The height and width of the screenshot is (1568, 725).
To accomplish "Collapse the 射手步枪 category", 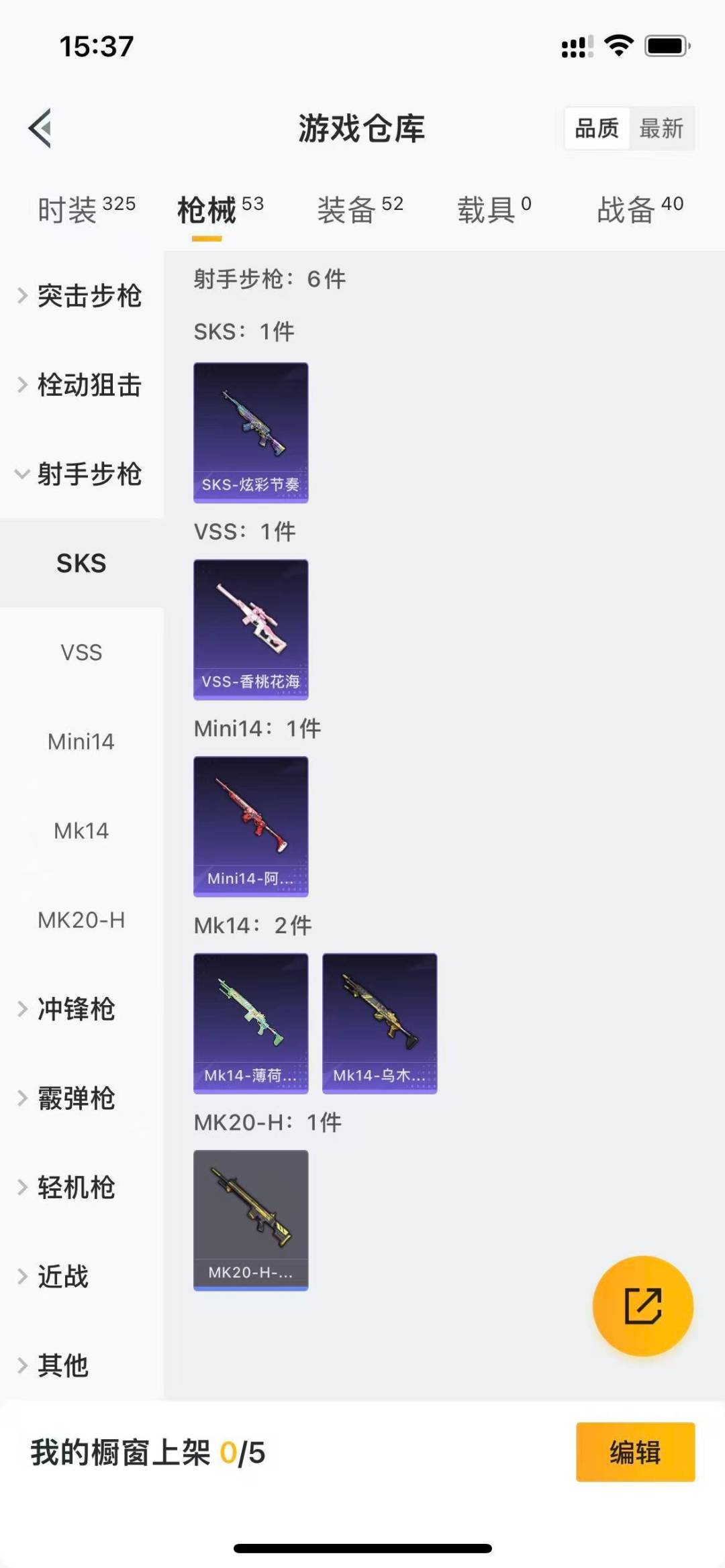I will pos(81,474).
